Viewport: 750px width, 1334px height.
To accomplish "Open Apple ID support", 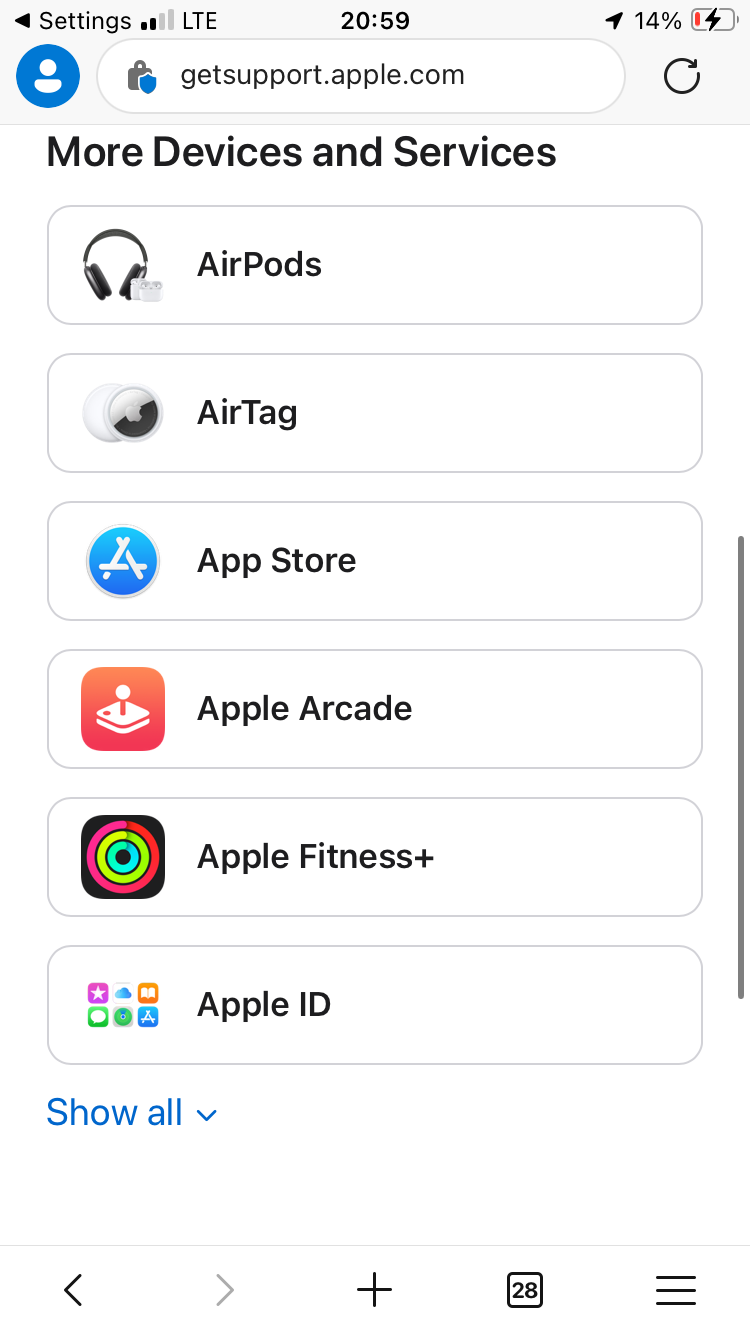I will [x=374, y=1005].
